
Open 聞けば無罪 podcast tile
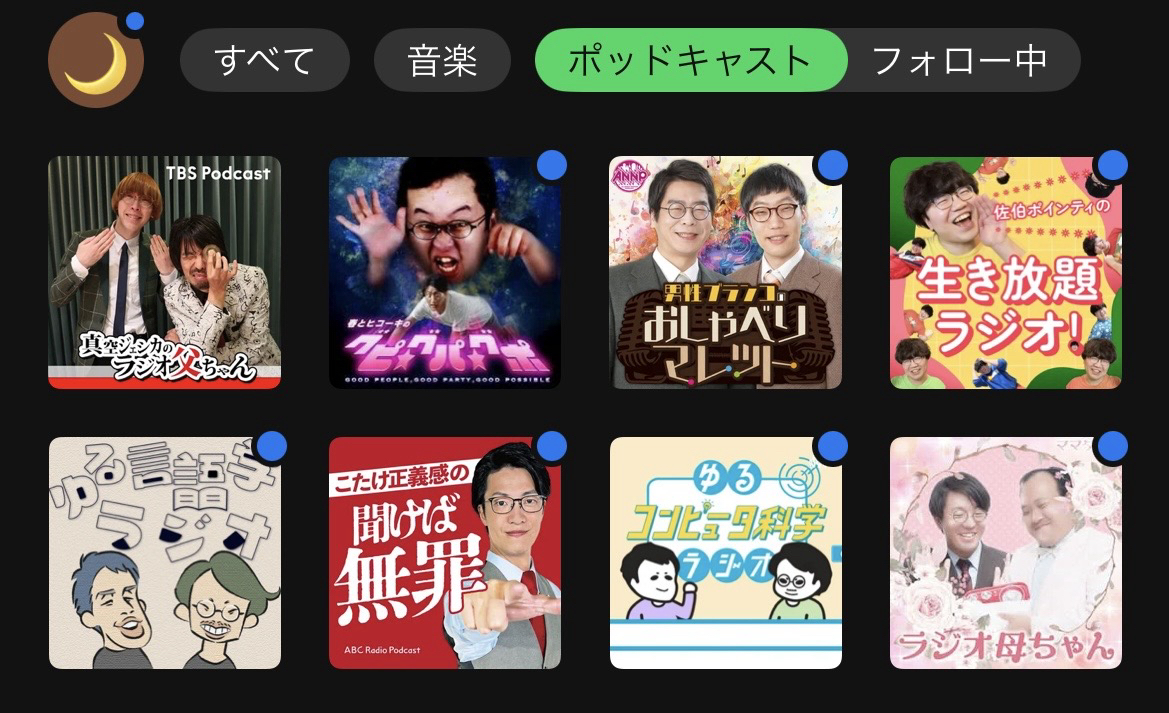click(x=445, y=553)
